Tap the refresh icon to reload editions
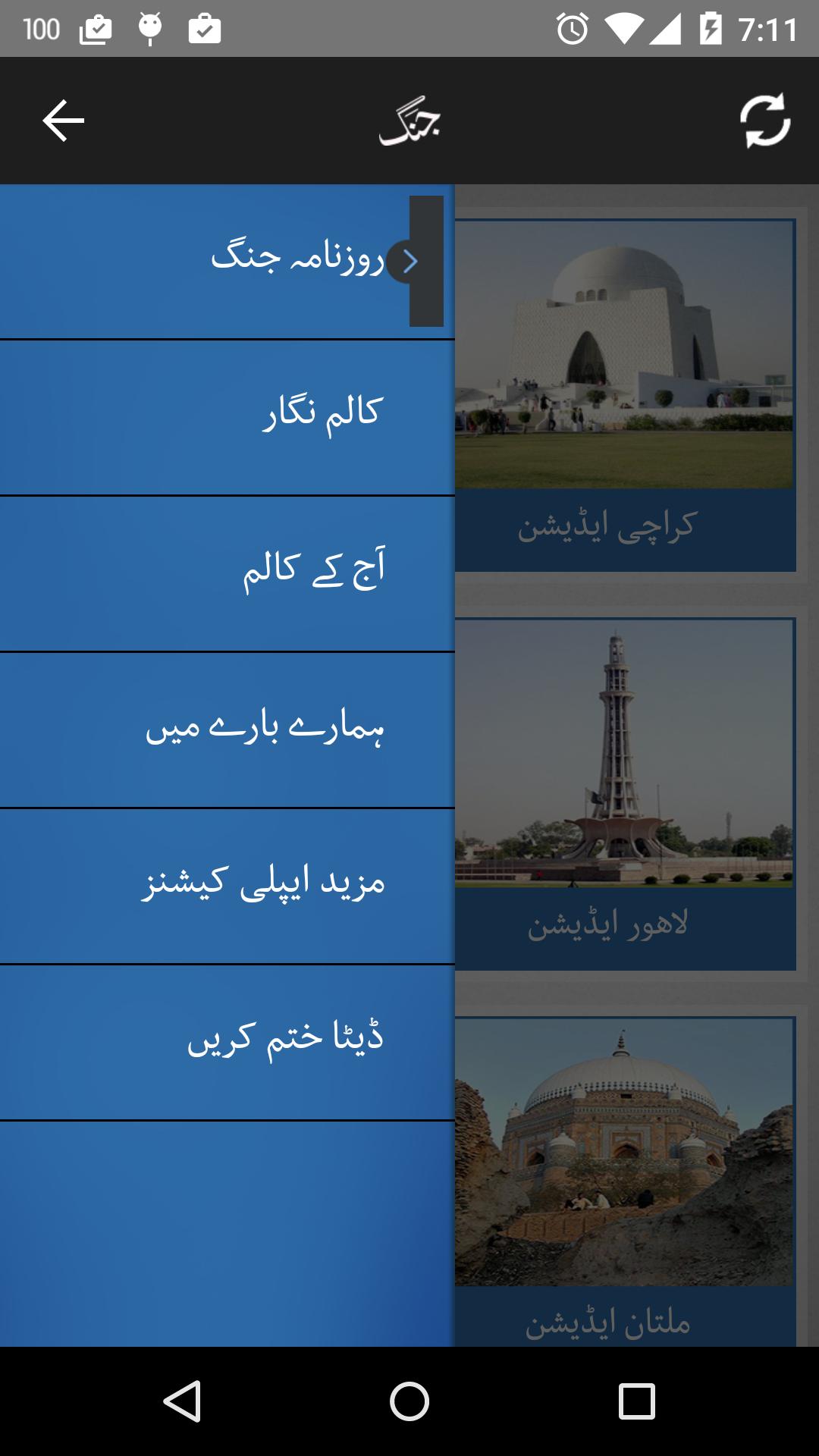819x1456 pixels. (x=764, y=120)
